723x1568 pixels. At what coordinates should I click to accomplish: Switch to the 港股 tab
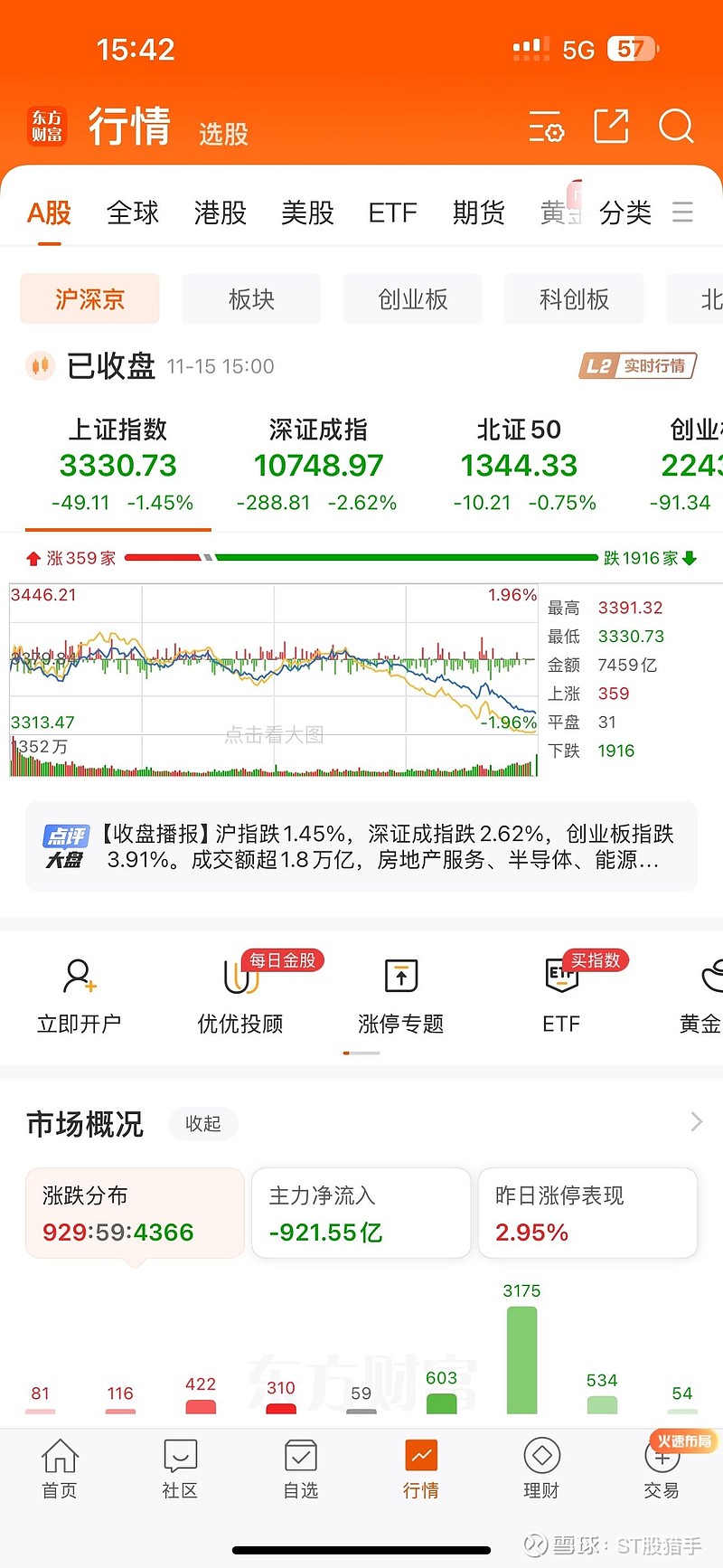[x=221, y=213]
